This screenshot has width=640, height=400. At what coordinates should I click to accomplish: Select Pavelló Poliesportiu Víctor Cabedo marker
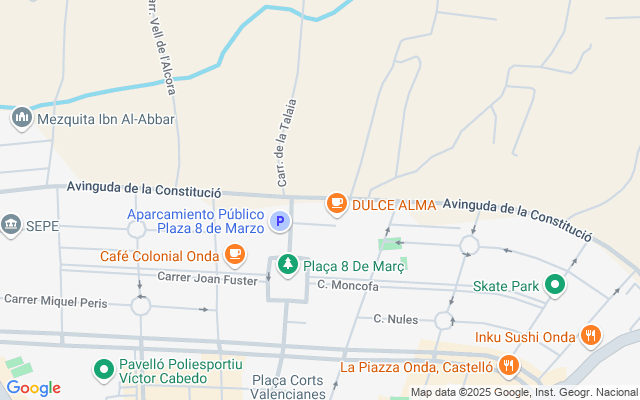(x=103, y=371)
